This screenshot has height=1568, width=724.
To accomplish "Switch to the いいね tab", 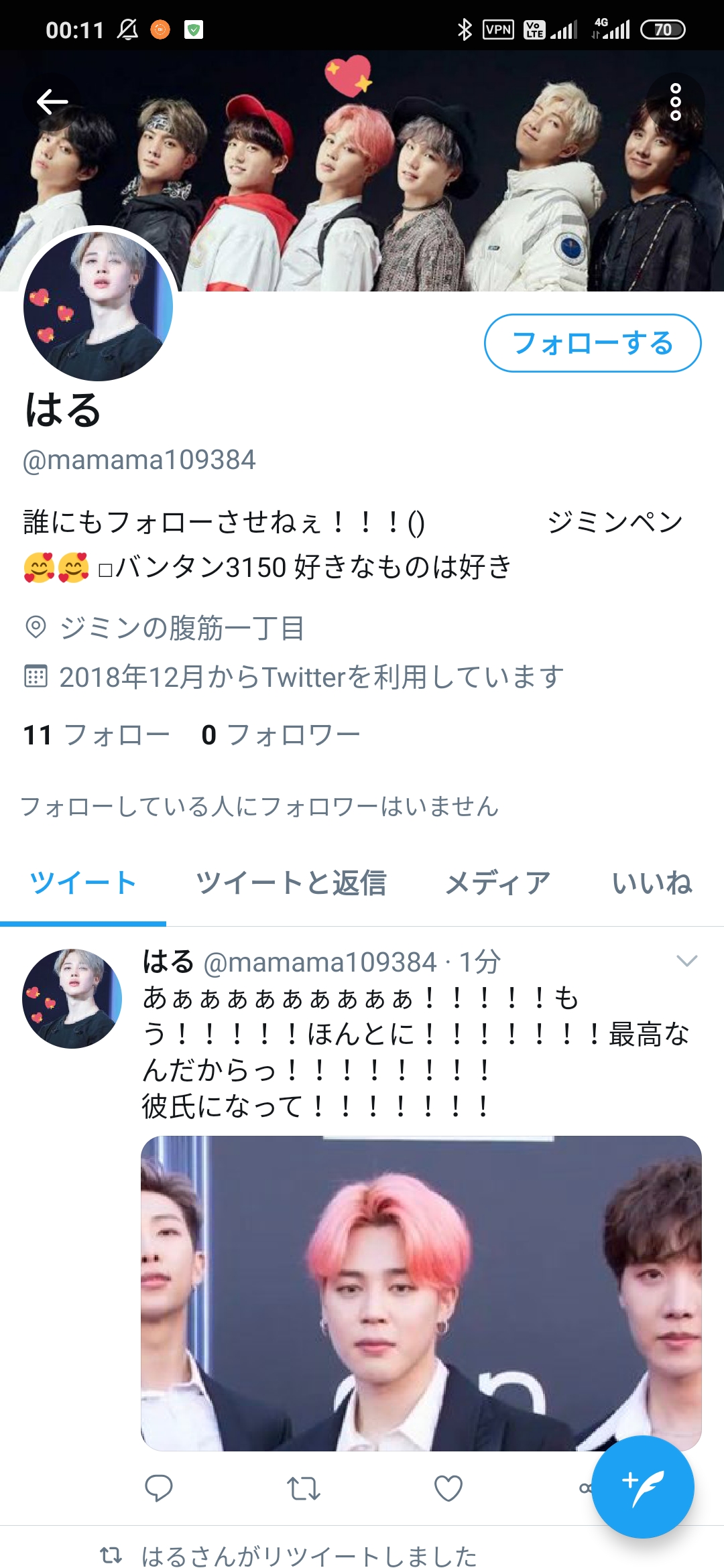I will click(x=652, y=883).
